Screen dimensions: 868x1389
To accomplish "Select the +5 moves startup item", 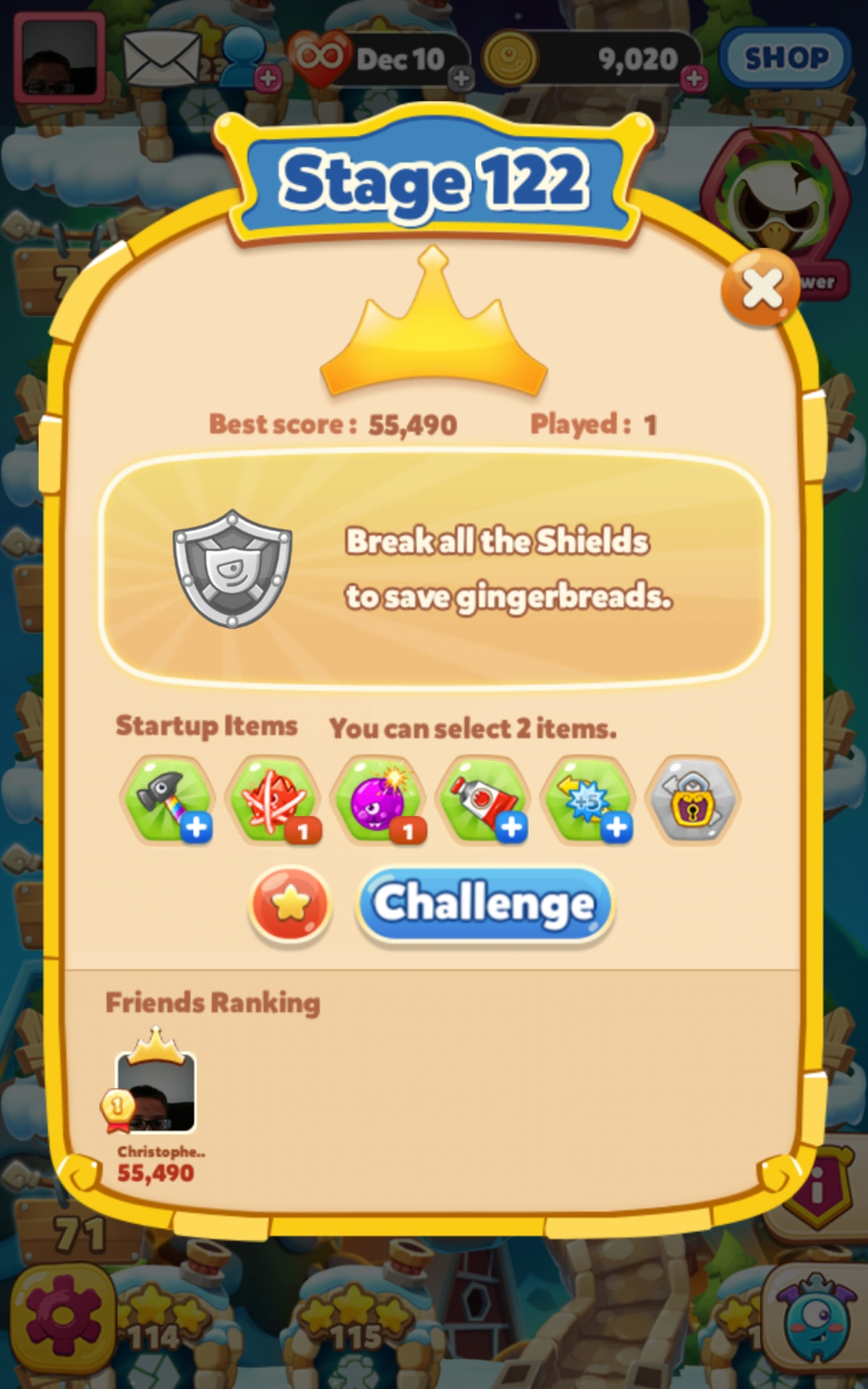I will click(x=588, y=799).
